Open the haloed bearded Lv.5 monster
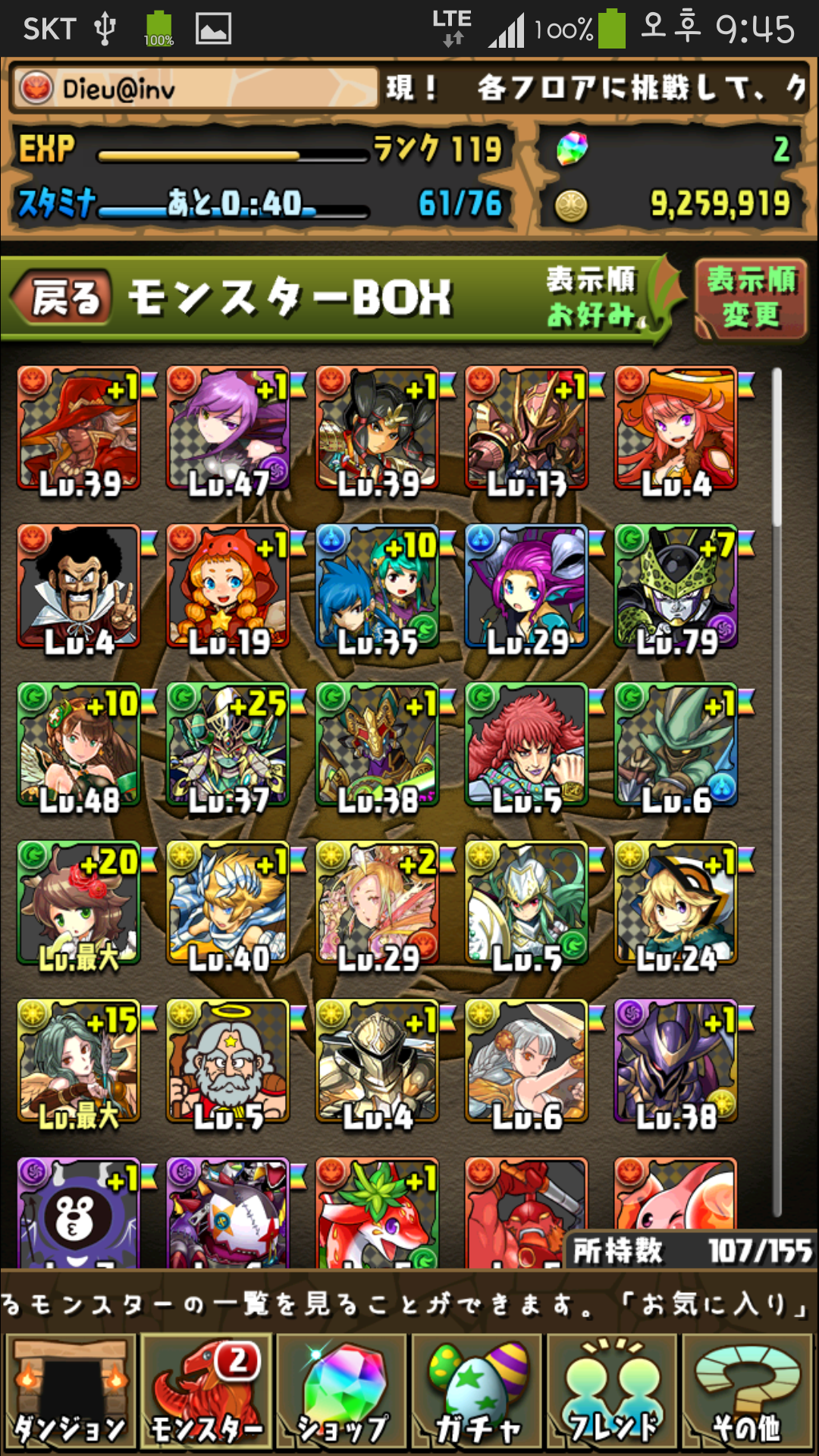819x1456 pixels. coord(228,1062)
